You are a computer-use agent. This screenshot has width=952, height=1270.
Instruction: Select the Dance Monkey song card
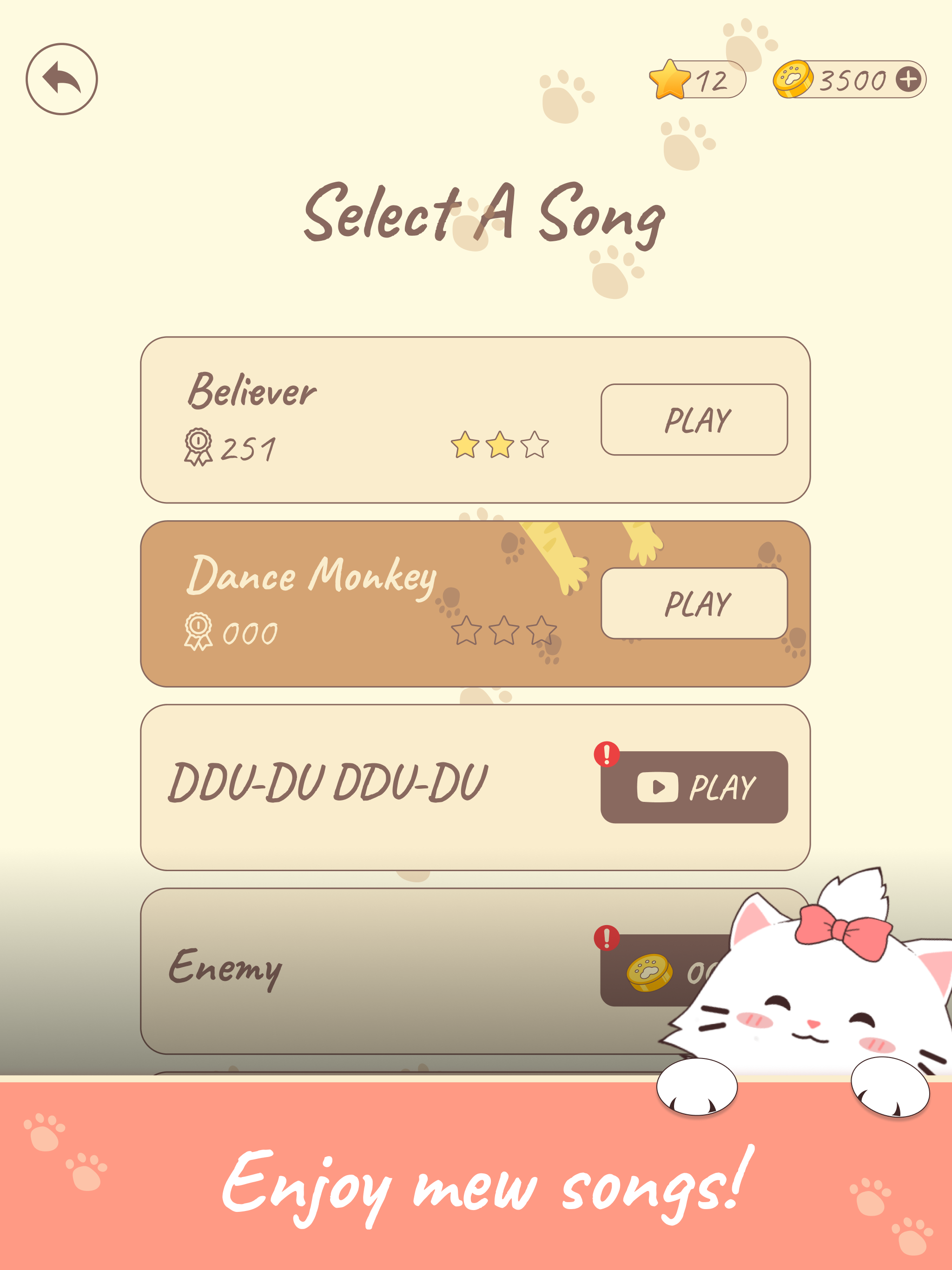point(344,603)
